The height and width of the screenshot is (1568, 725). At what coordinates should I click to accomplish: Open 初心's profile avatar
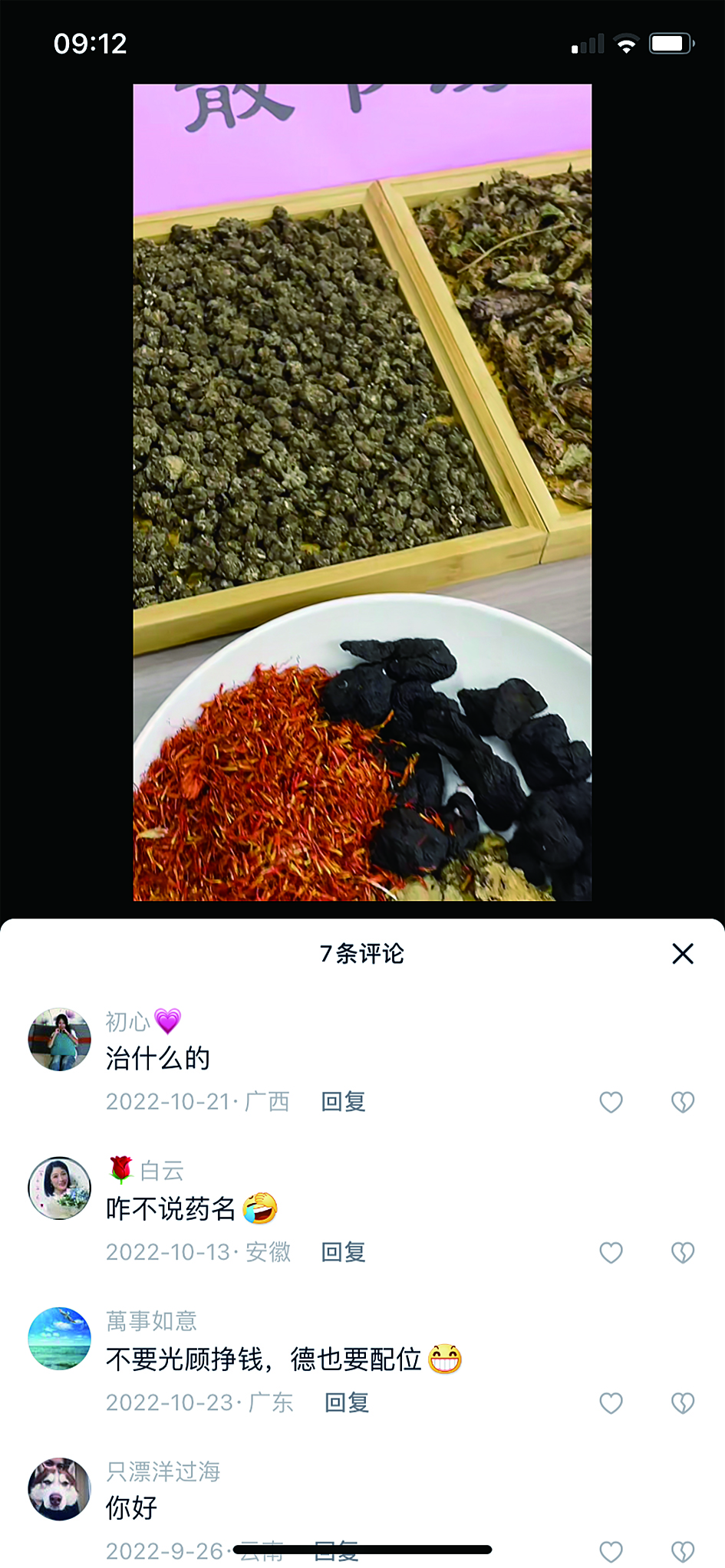pos(60,1039)
